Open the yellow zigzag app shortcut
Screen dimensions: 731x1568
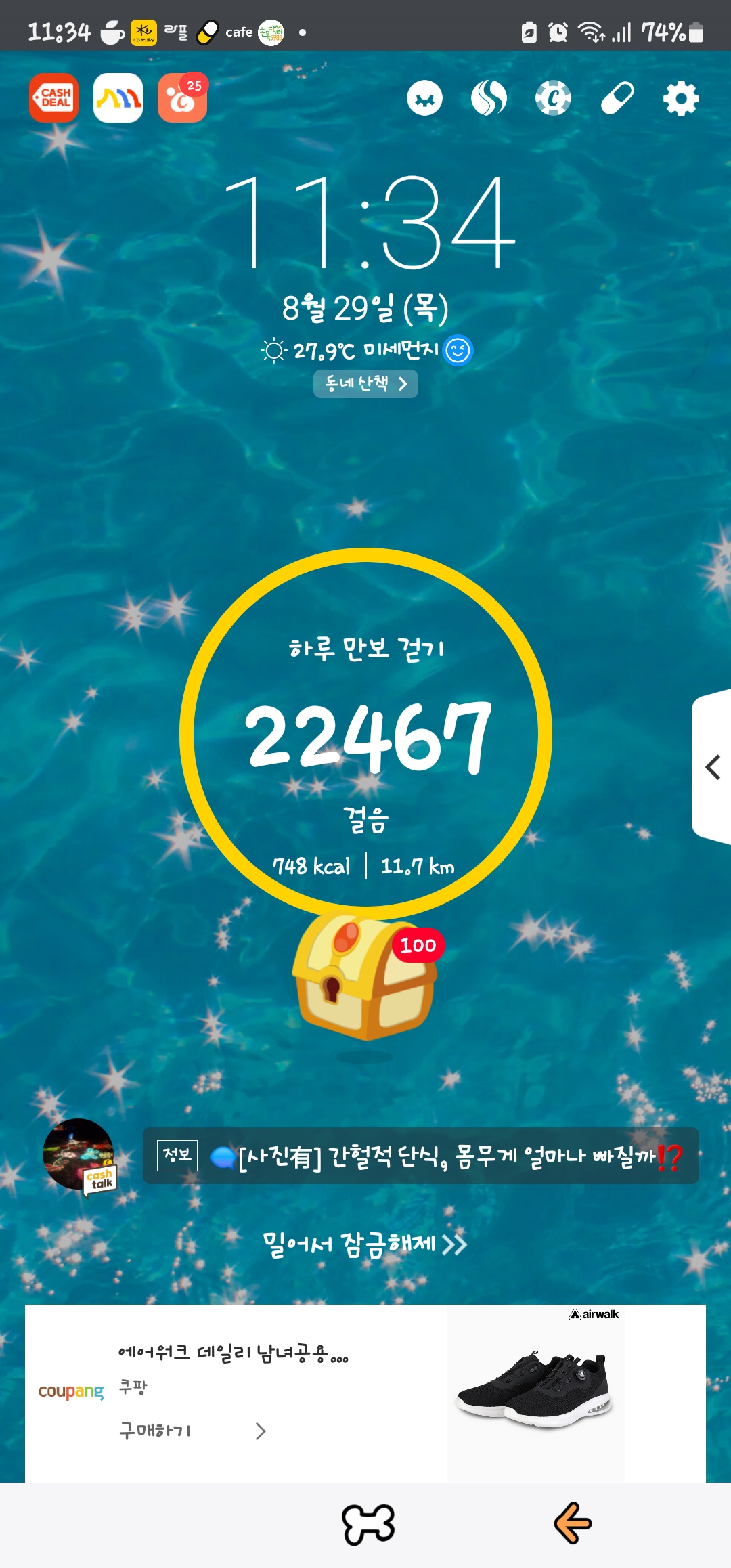[x=118, y=98]
